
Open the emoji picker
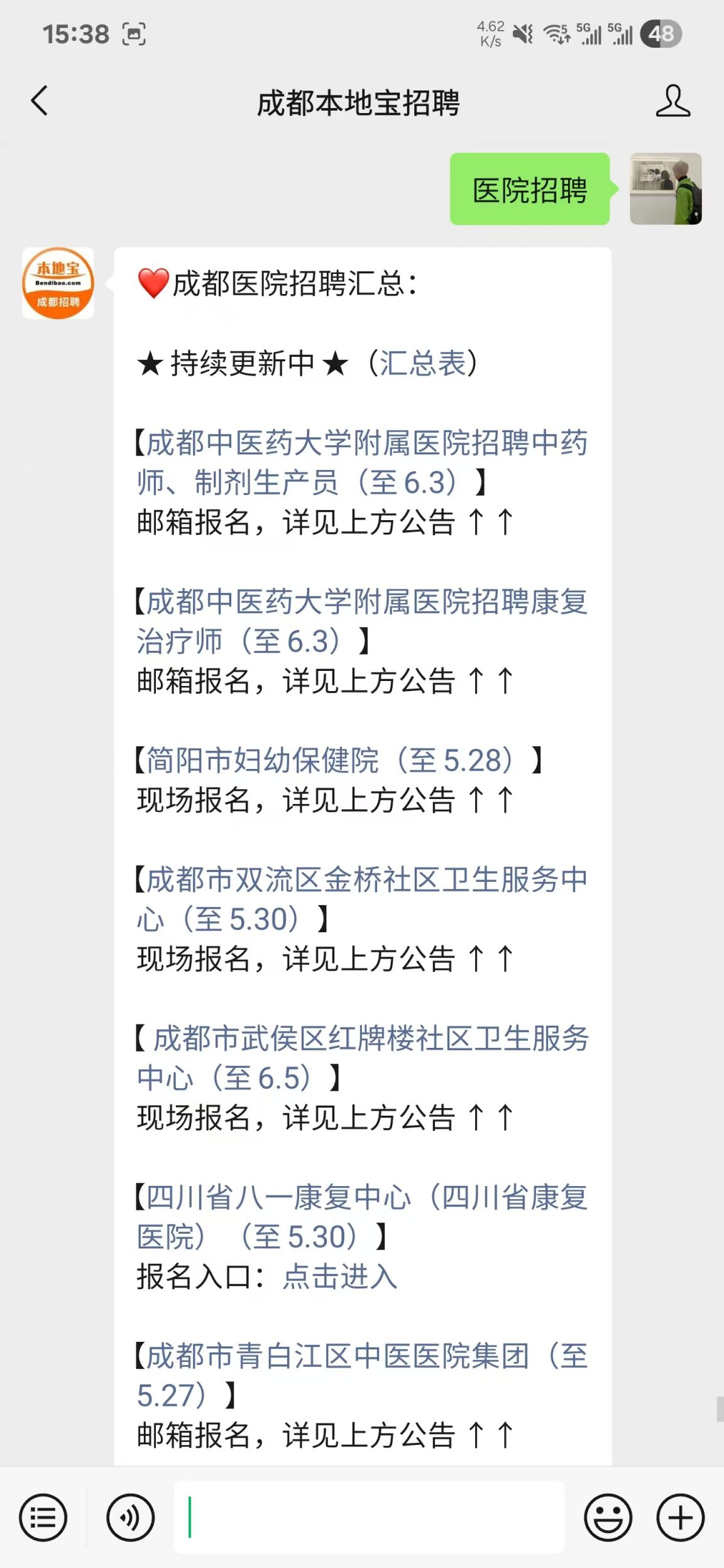click(608, 1518)
